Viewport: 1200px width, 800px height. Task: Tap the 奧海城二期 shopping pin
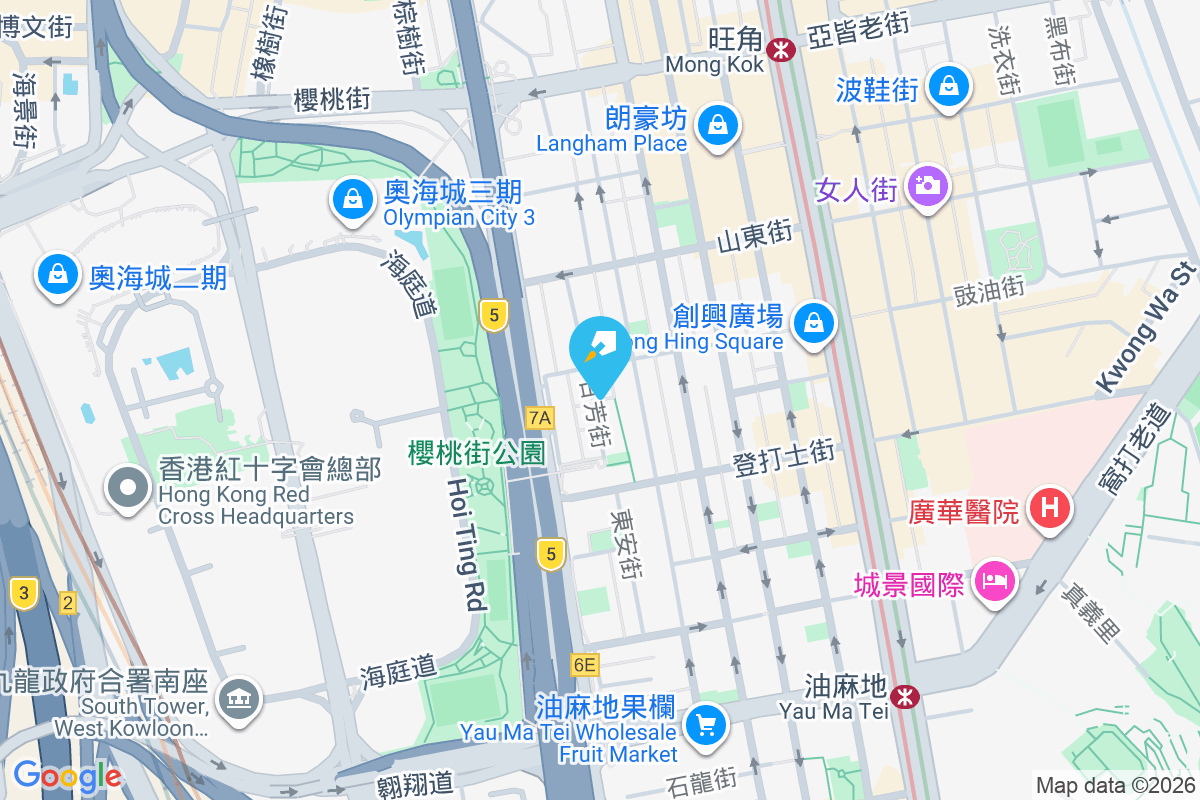[58, 272]
